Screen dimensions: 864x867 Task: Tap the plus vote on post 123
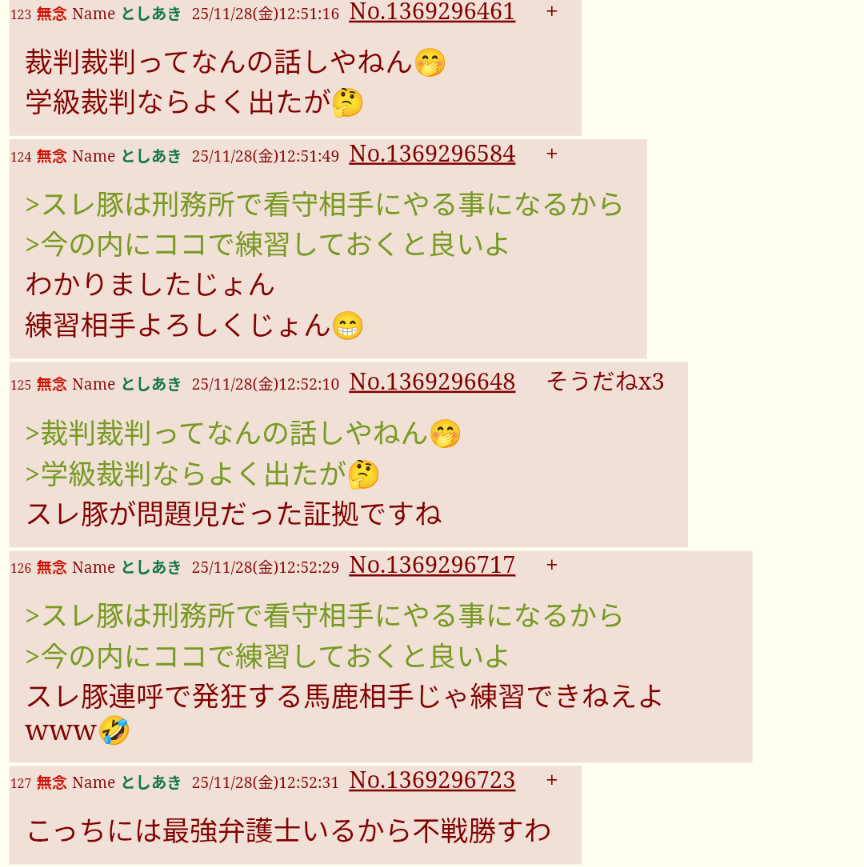551,12
